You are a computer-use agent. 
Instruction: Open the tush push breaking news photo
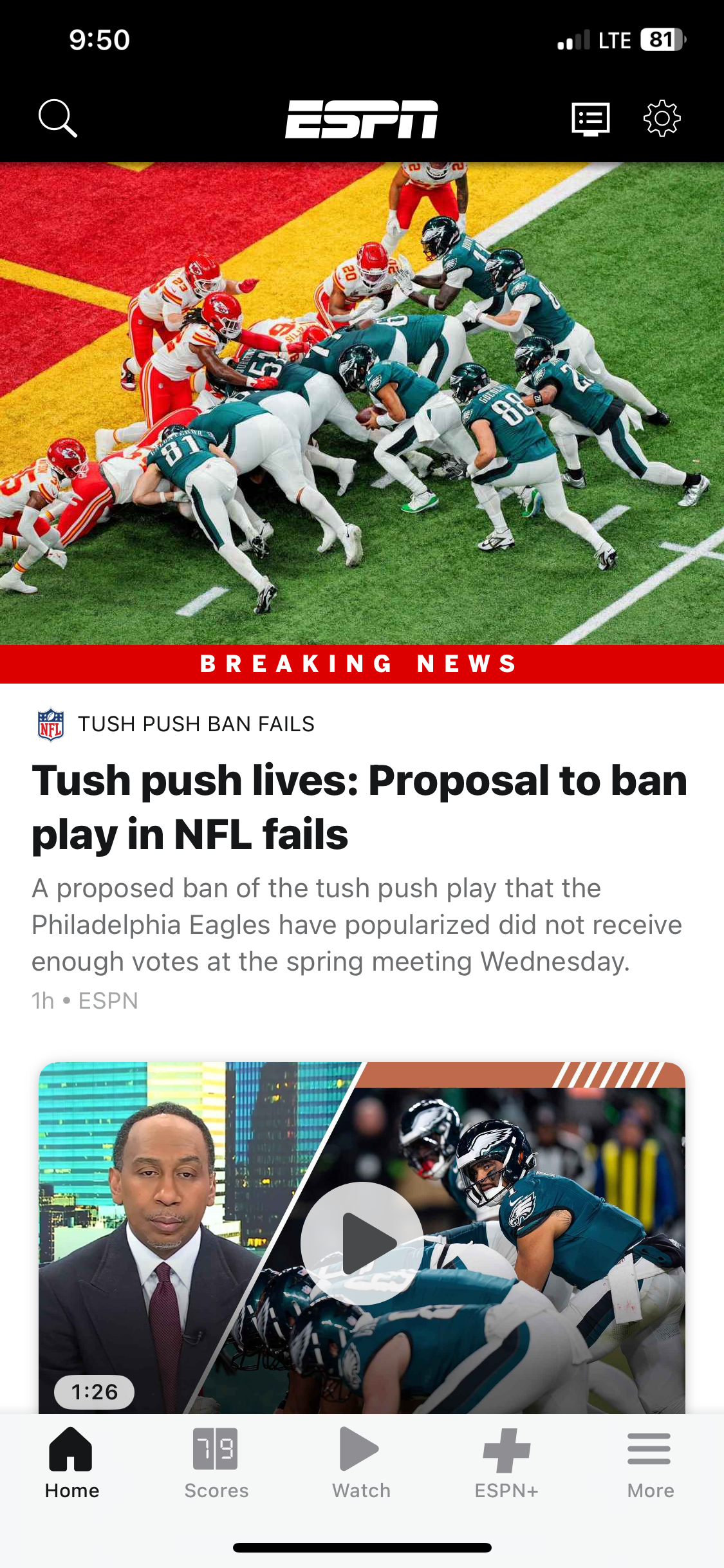point(362,403)
